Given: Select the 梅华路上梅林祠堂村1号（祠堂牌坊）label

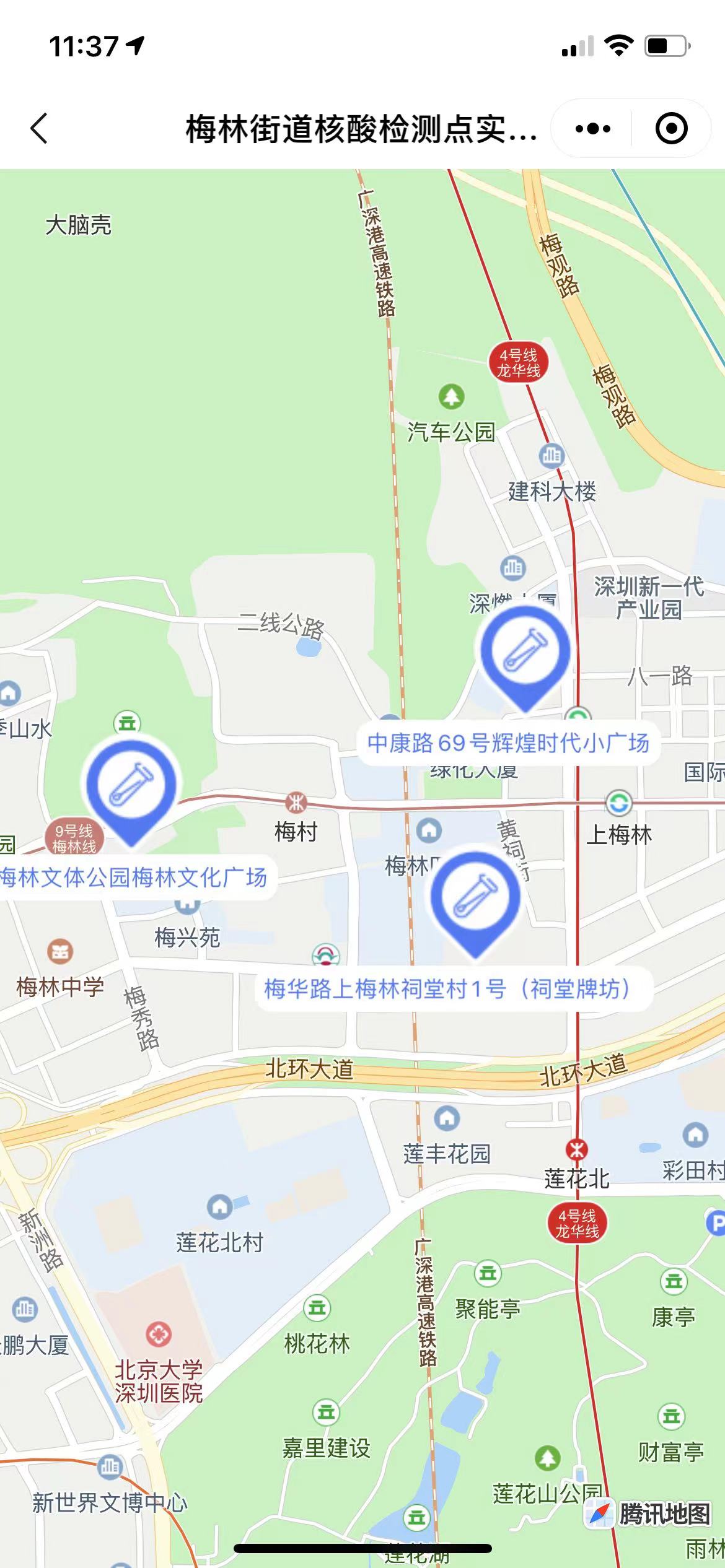Looking at the screenshot, I should [447, 989].
